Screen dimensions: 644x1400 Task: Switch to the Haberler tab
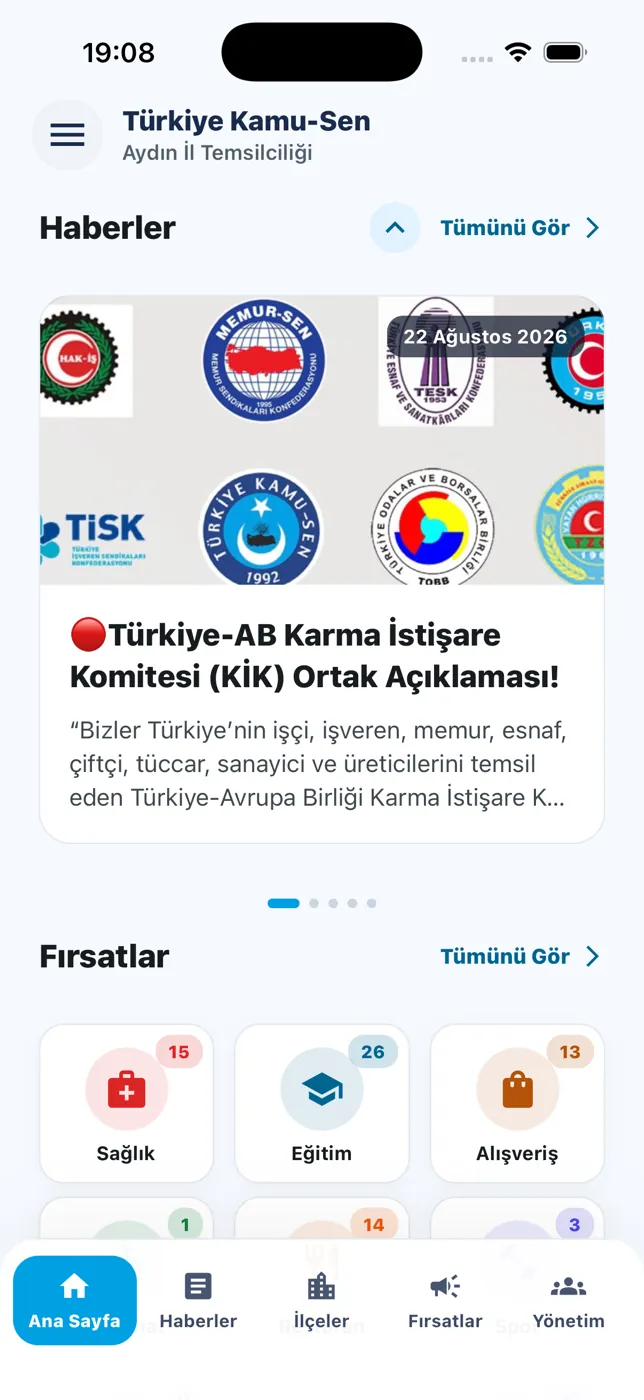coord(198,1300)
